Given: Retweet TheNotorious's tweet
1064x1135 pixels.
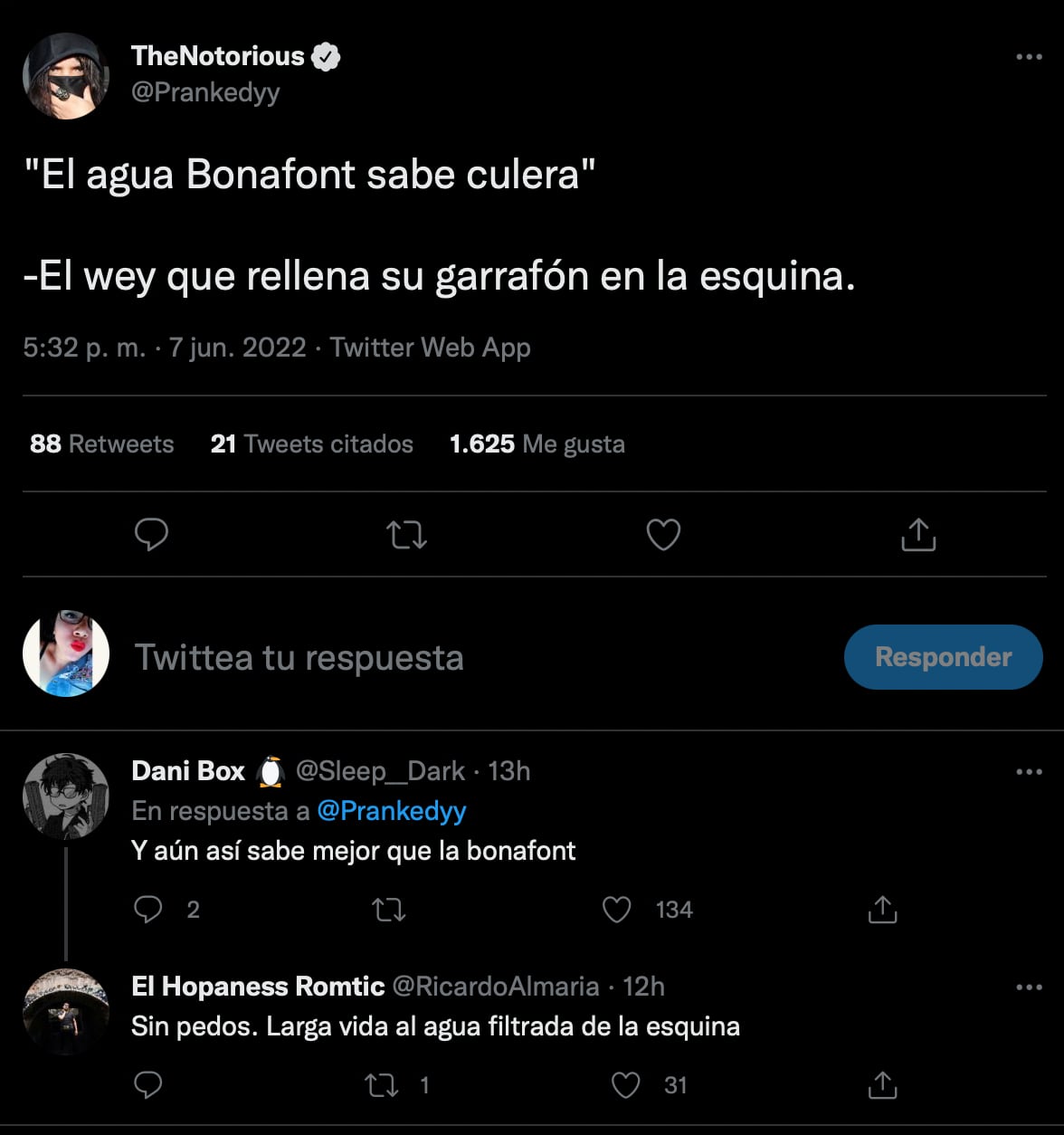Looking at the screenshot, I should (x=407, y=535).
